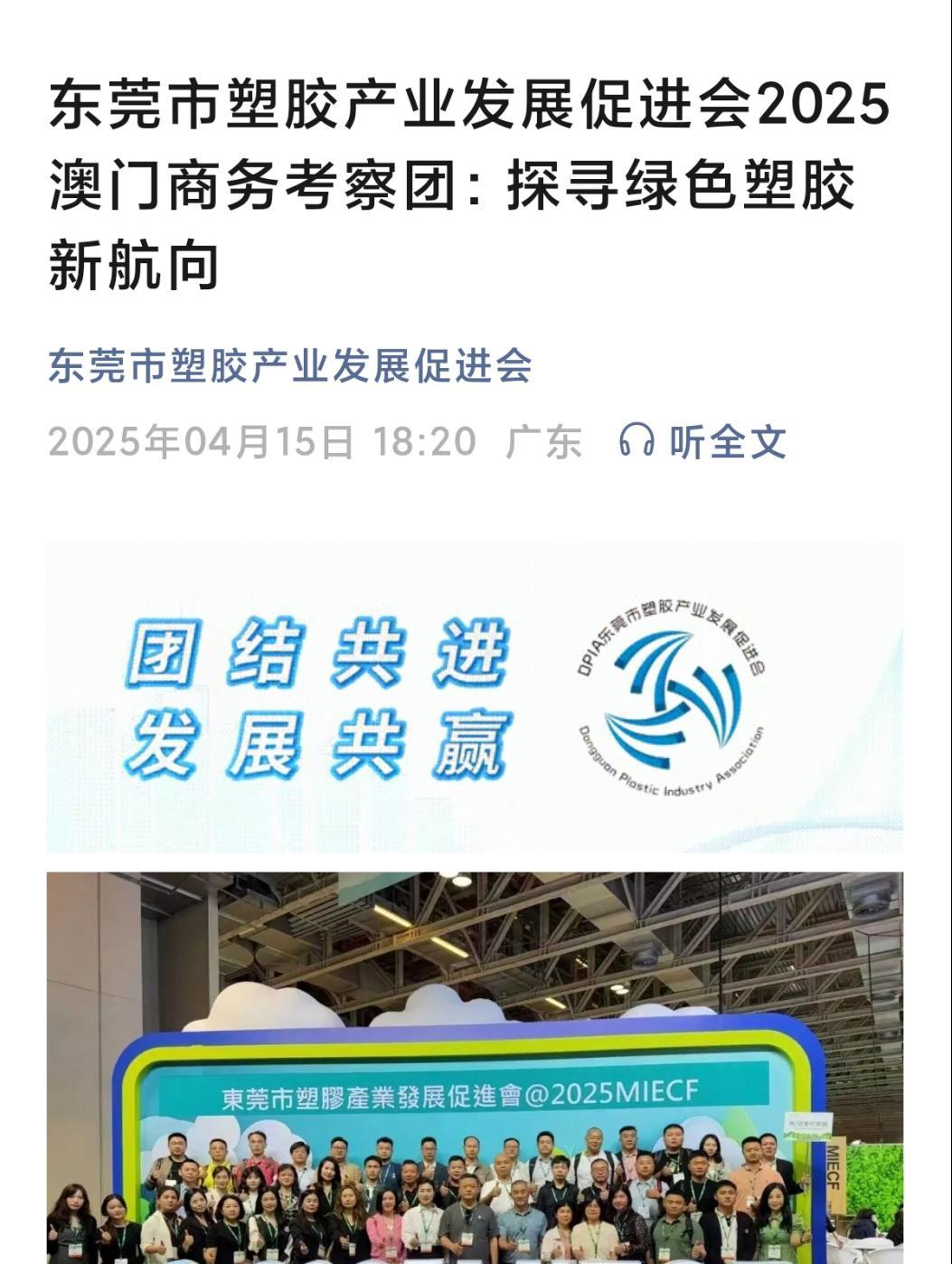Tap 听全文 to listen to the article
The height and width of the screenshot is (1264, 952).
click(x=703, y=442)
